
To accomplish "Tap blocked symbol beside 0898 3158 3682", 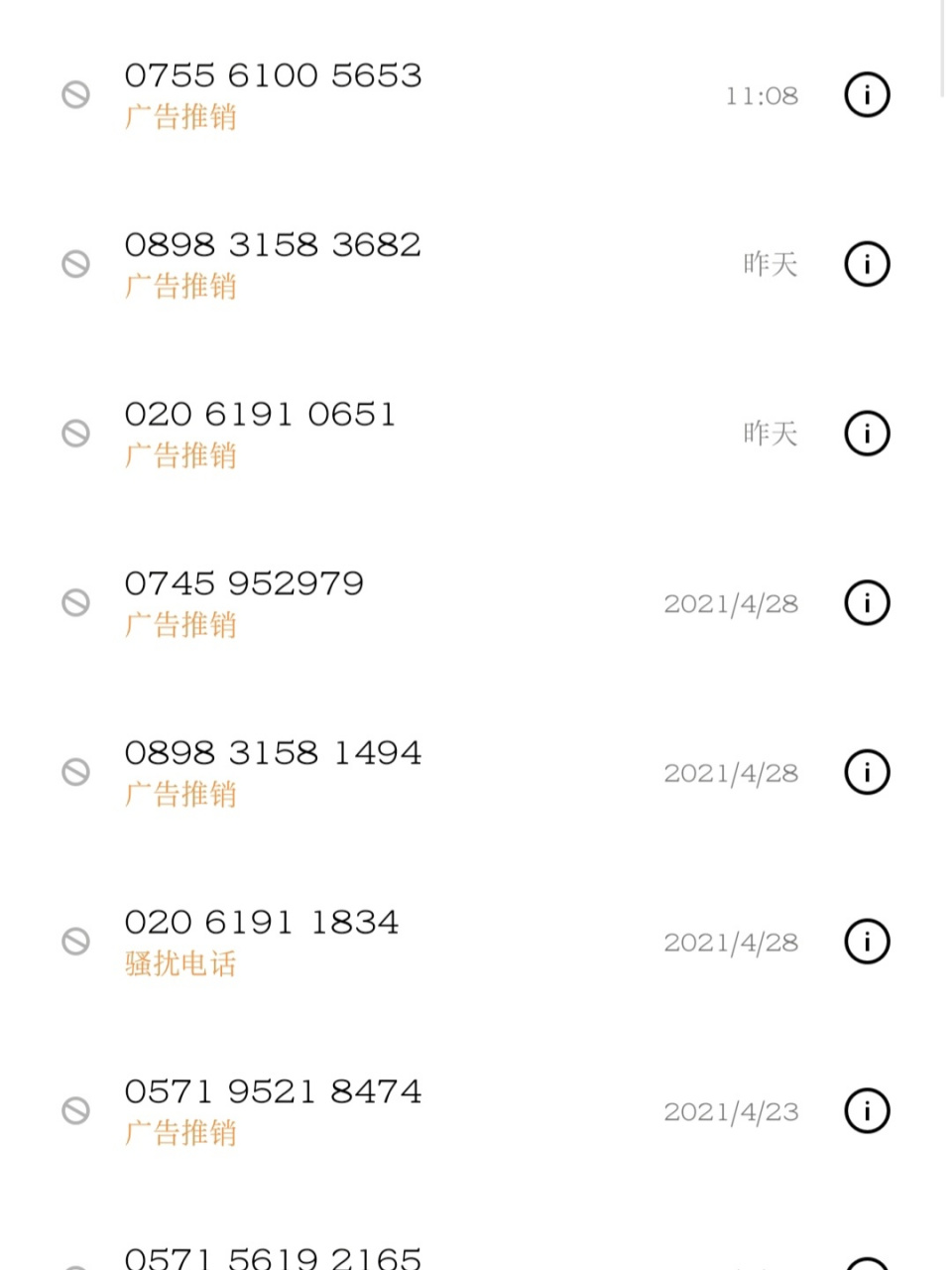I will (76, 265).
